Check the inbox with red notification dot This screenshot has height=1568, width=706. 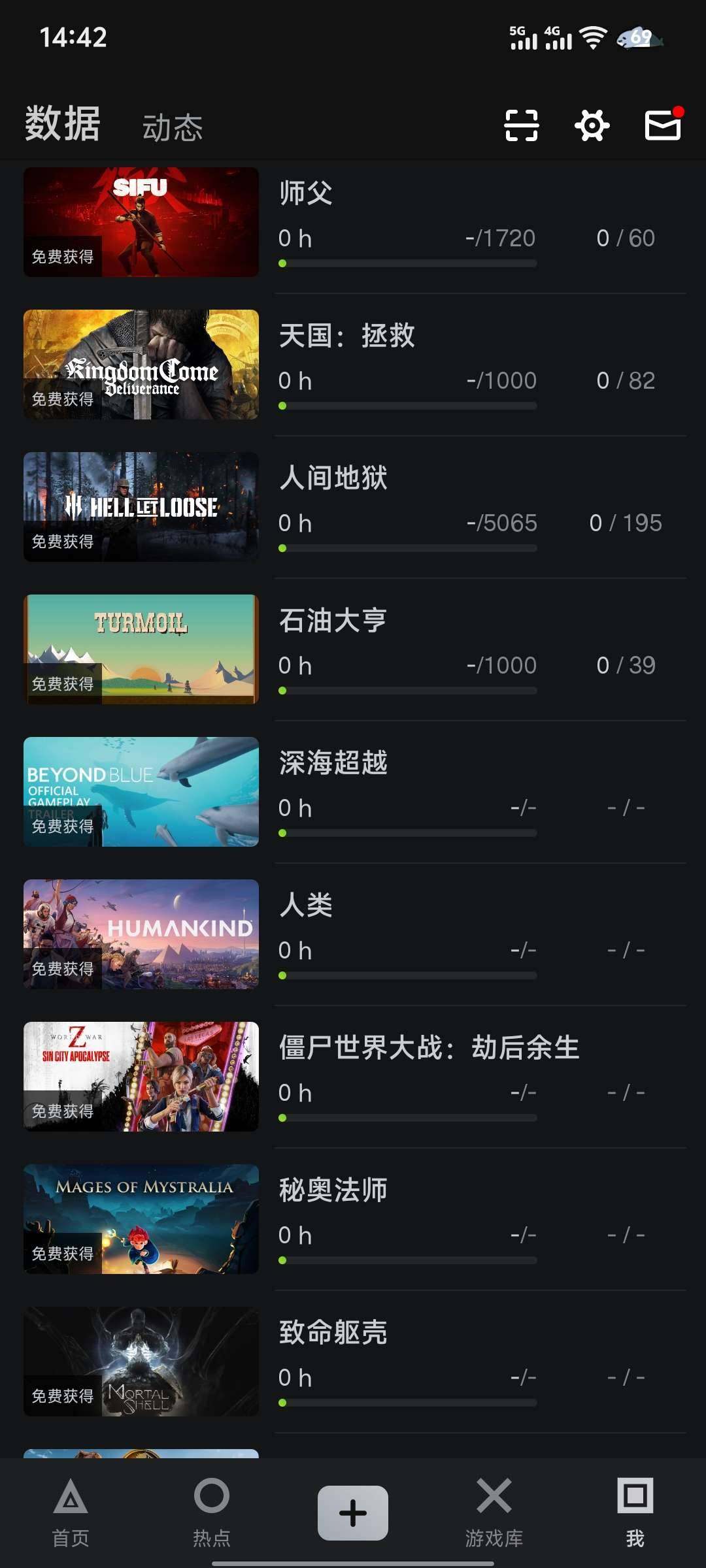(663, 125)
